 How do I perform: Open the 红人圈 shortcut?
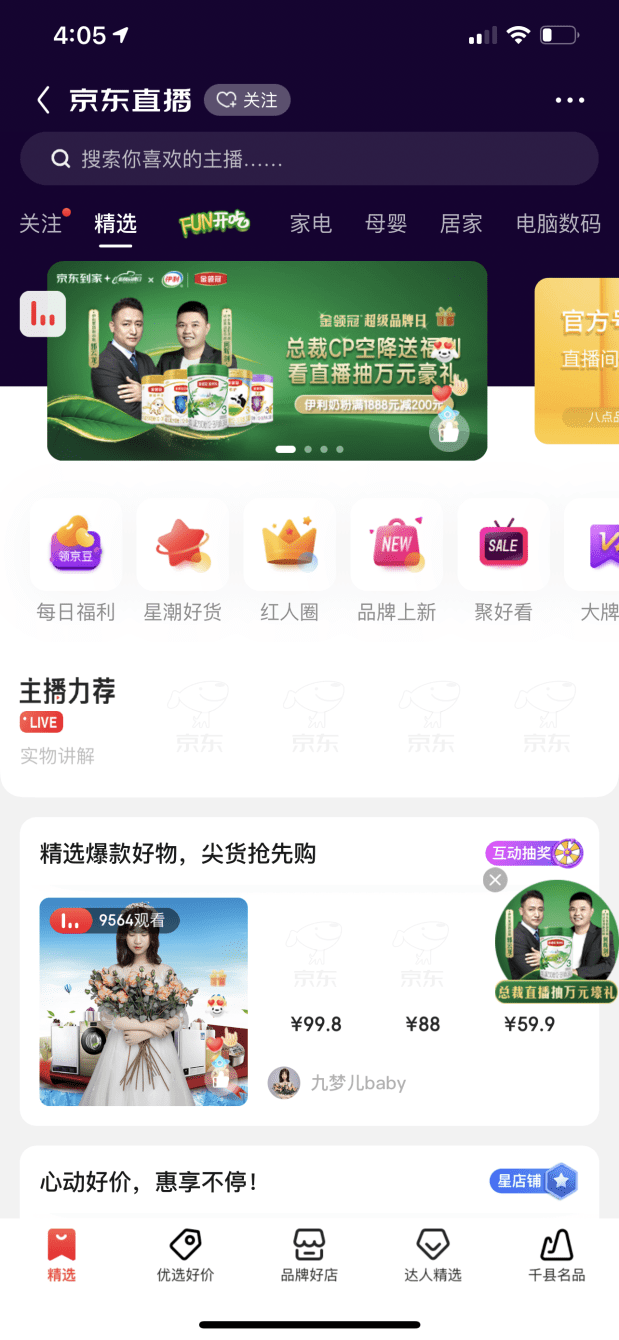(x=289, y=561)
